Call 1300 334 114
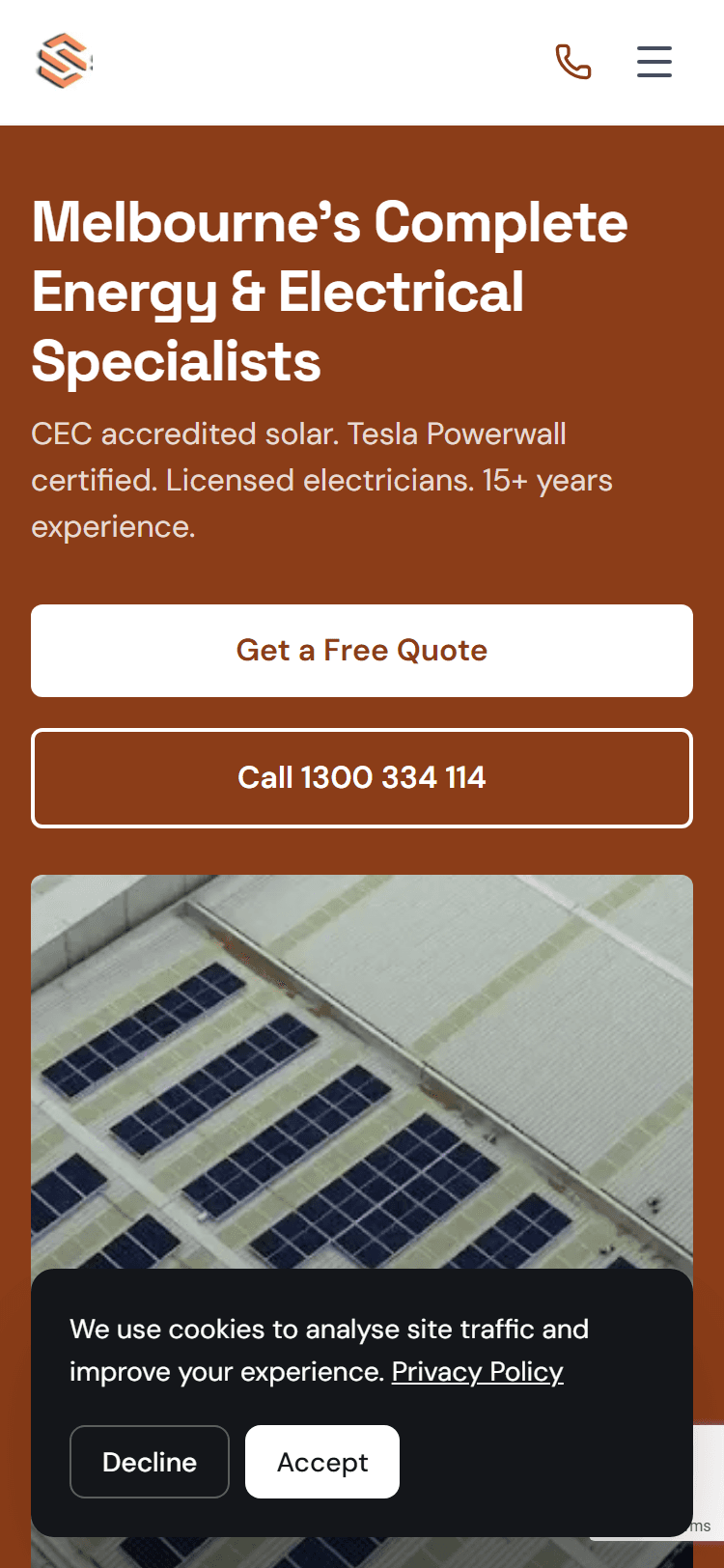Viewport: 724px width, 1568px height. pos(362,778)
